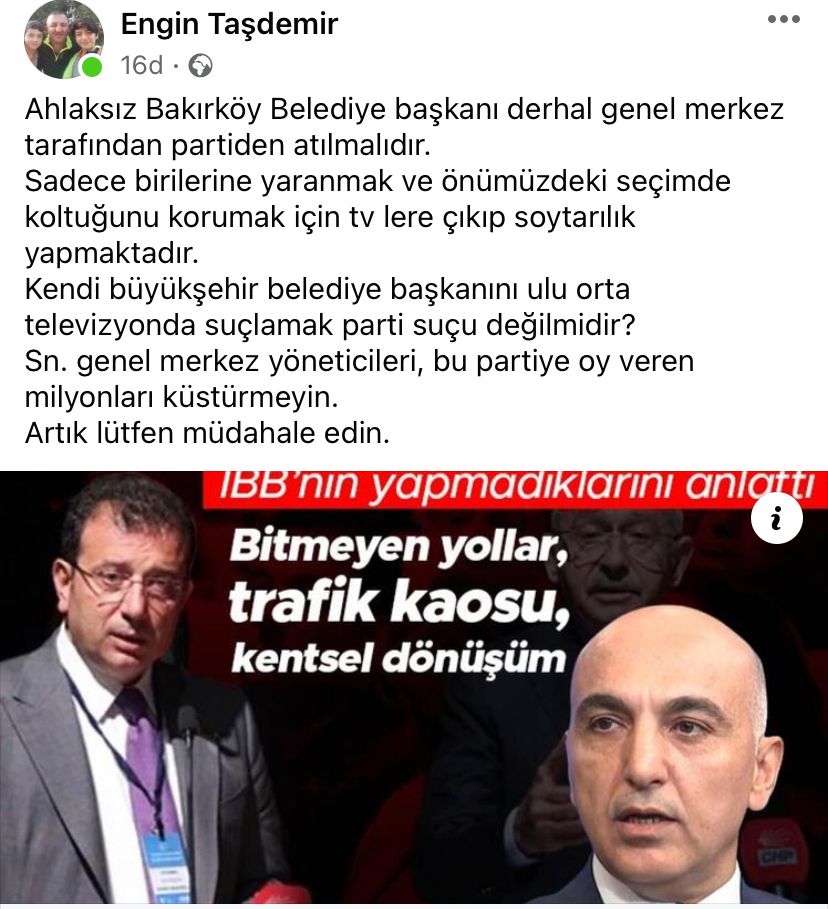Tap the info icon on the image

[x=776, y=518]
